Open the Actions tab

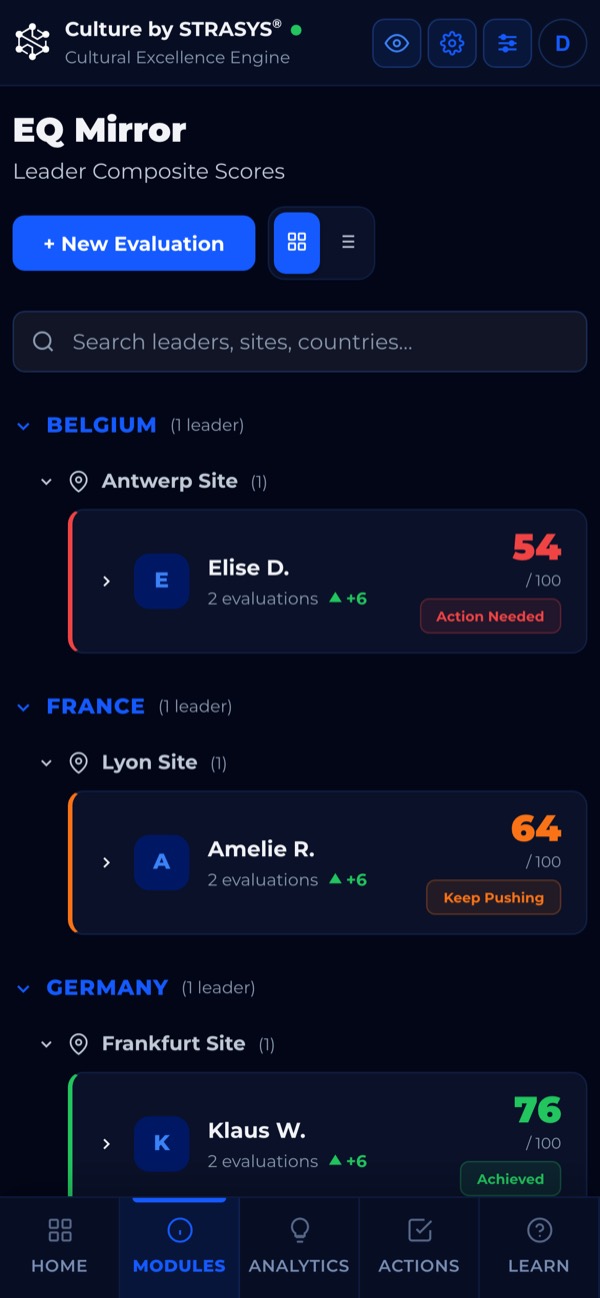[419, 1246]
